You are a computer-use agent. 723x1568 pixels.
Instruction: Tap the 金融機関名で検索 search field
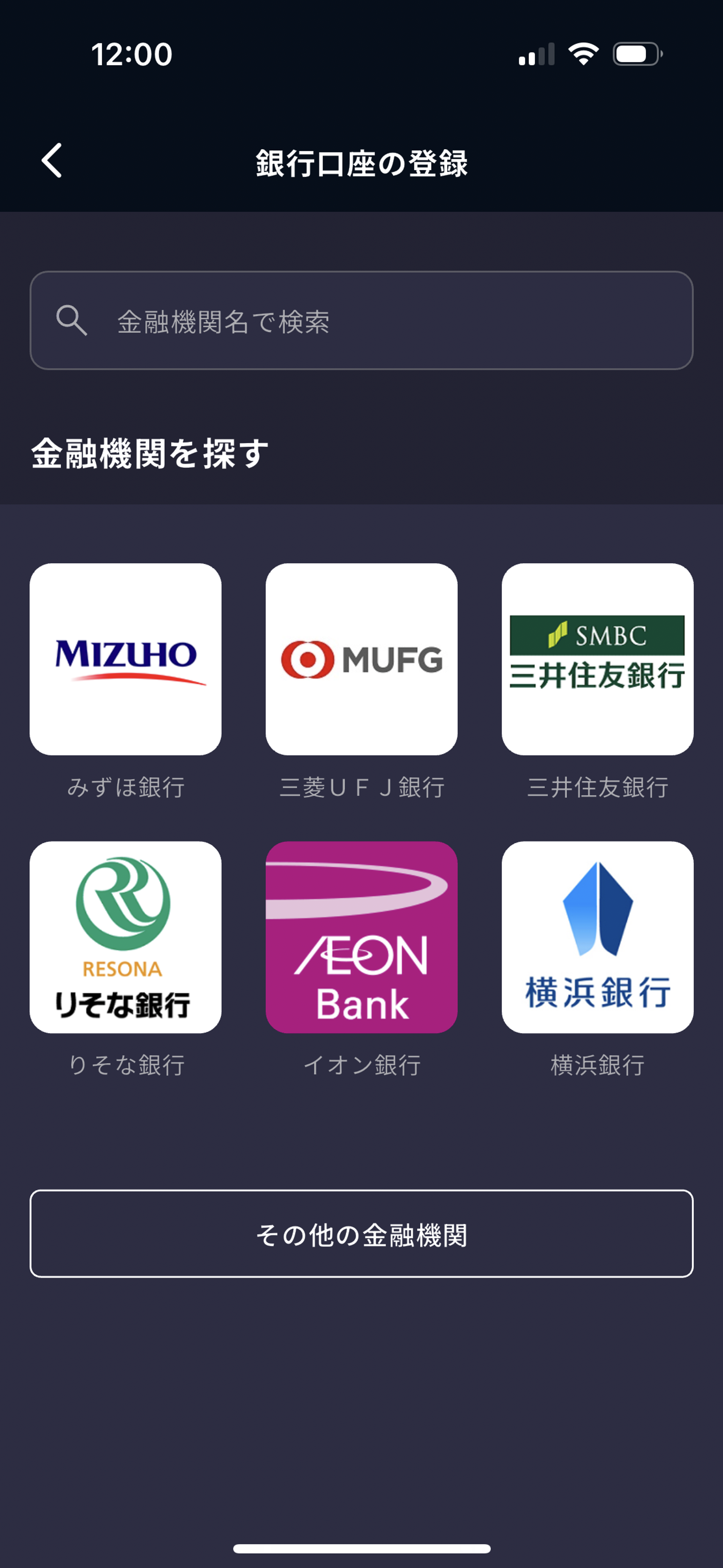[361, 320]
